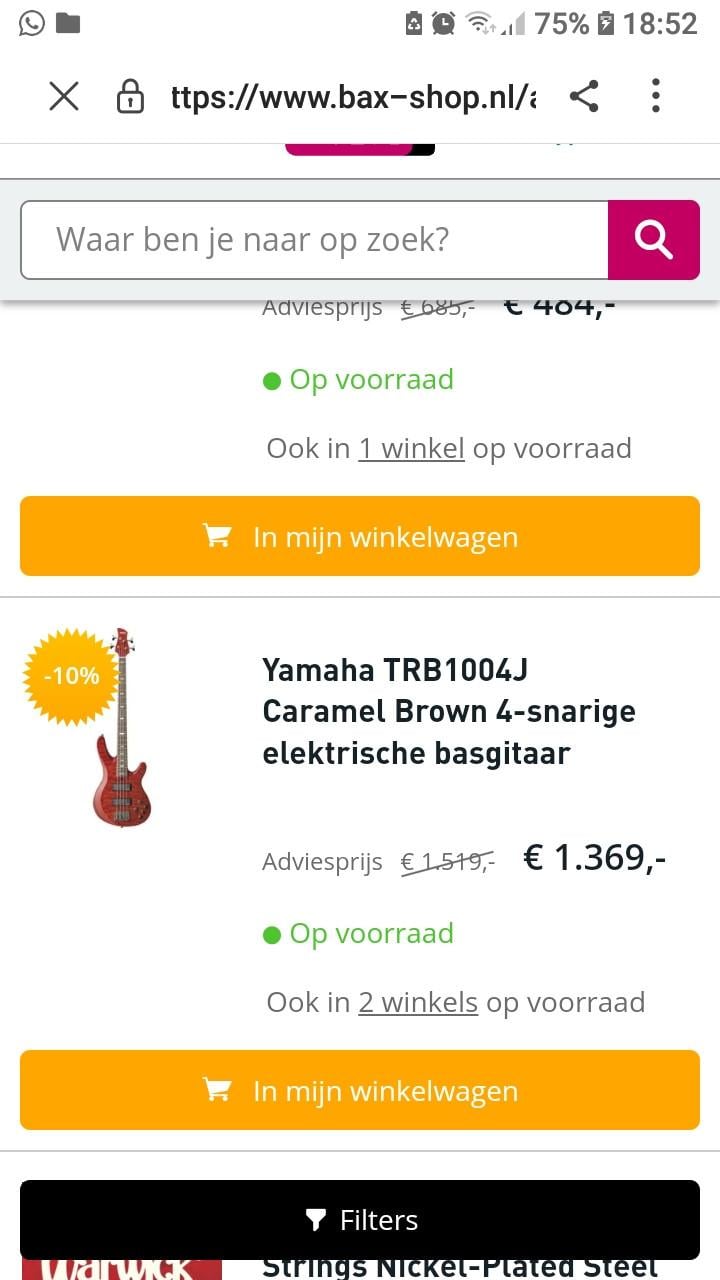The height and width of the screenshot is (1280, 720).
Task: Open the browser share icon
Action: click(585, 96)
